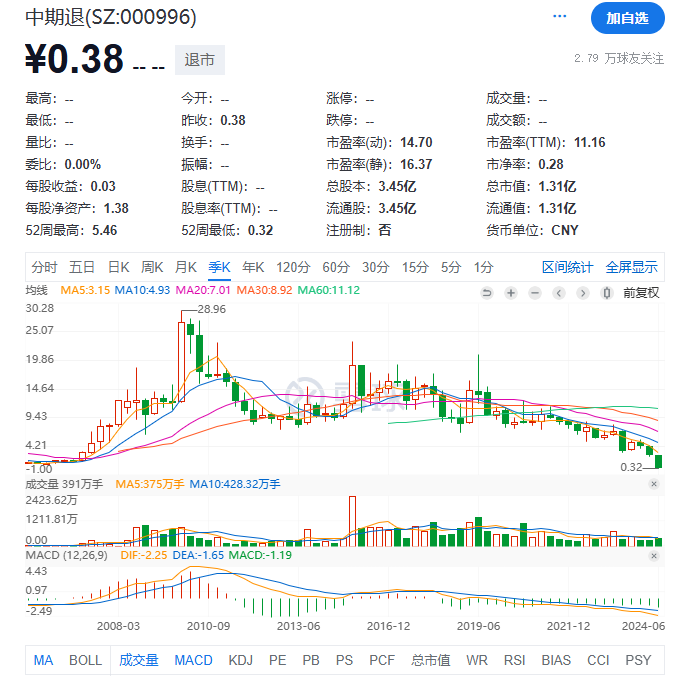Zoom in the chart with the plus icon
The image size is (692, 677).
511,292
